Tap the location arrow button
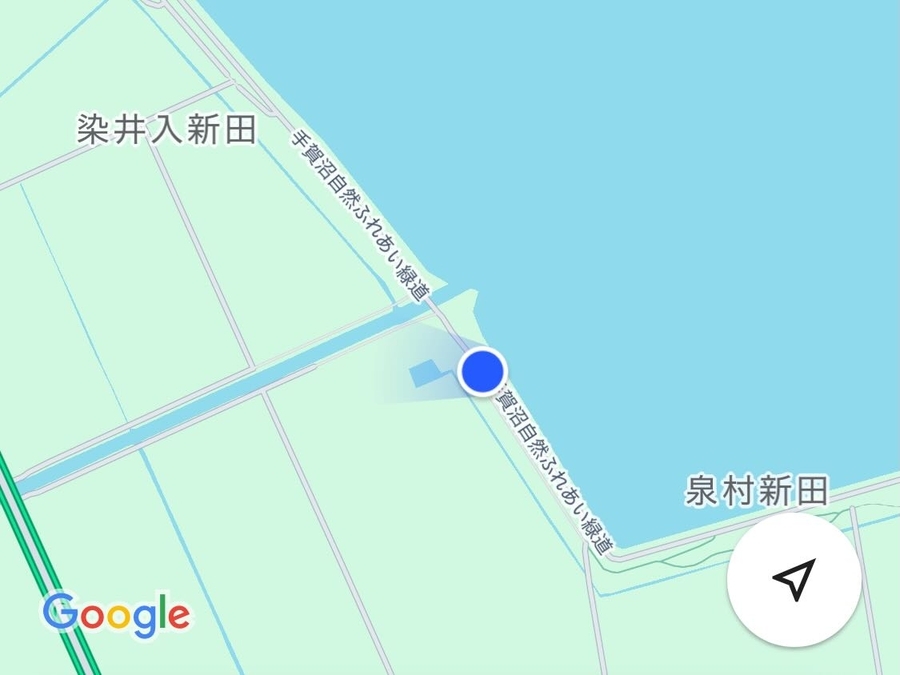The image size is (900, 675). coord(794,580)
